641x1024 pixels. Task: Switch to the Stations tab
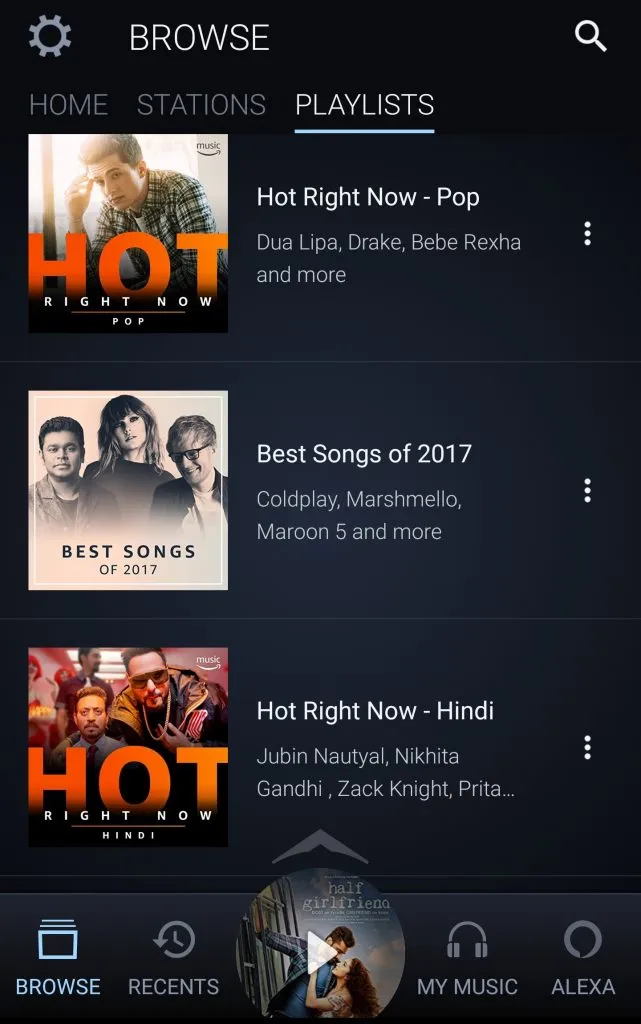point(201,104)
